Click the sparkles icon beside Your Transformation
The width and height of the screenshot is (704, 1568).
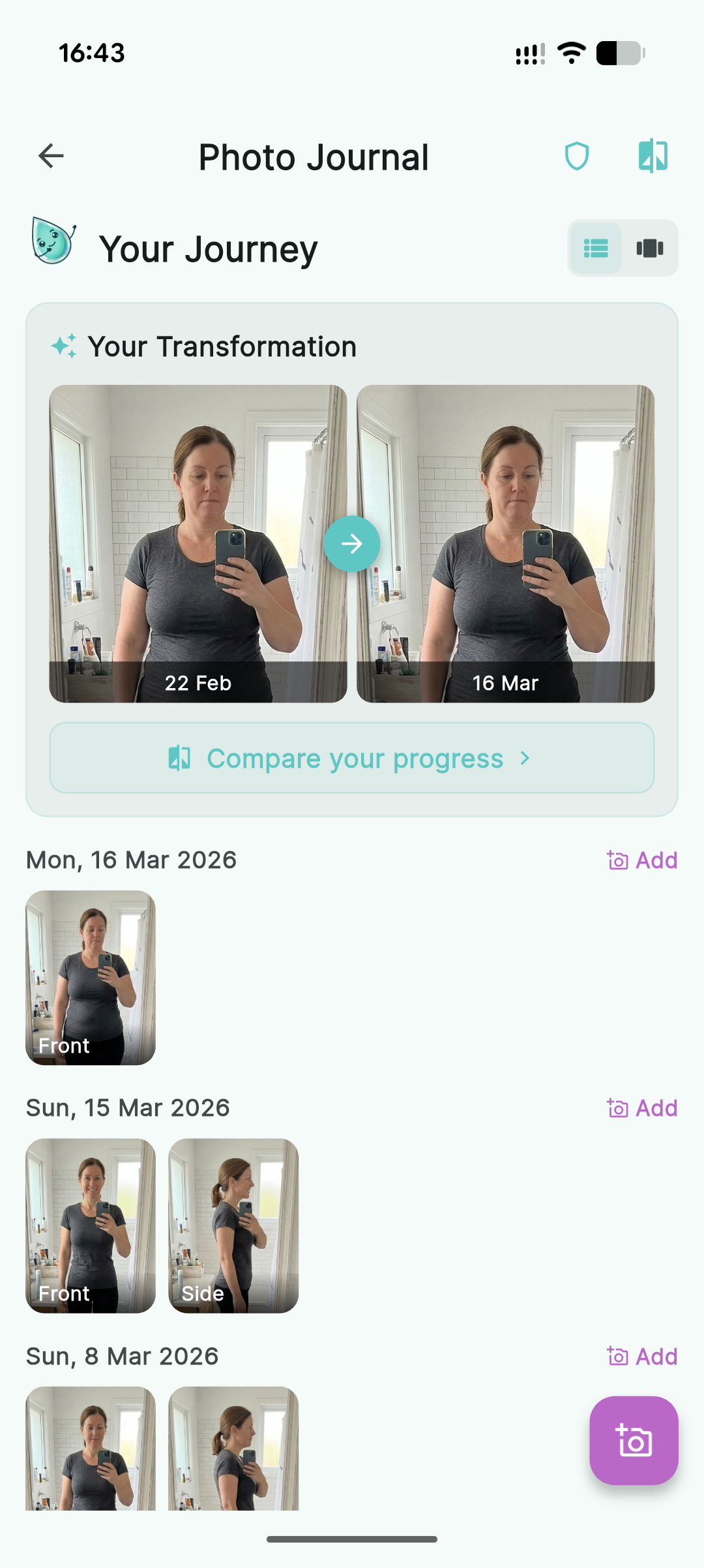click(x=64, y=346)
